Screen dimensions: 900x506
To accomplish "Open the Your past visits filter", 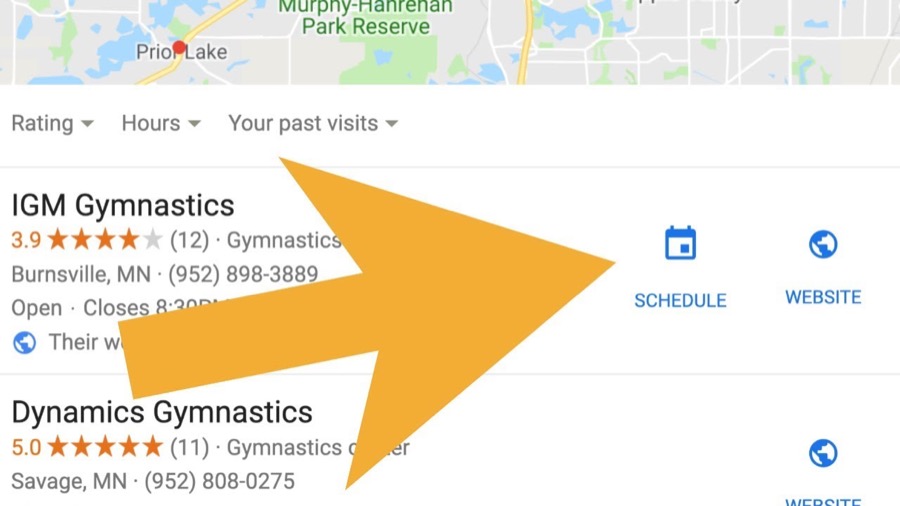I will tap(312, 124).
